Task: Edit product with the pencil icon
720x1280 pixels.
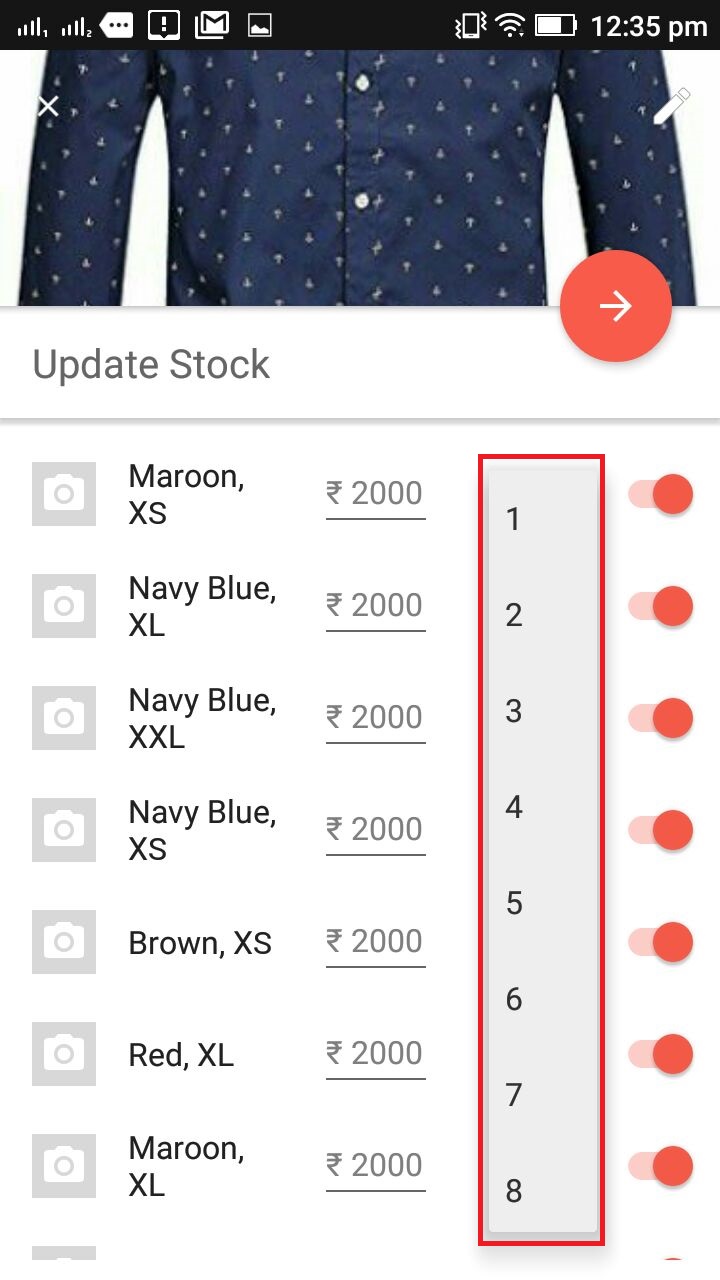Action: coord(671,106)
